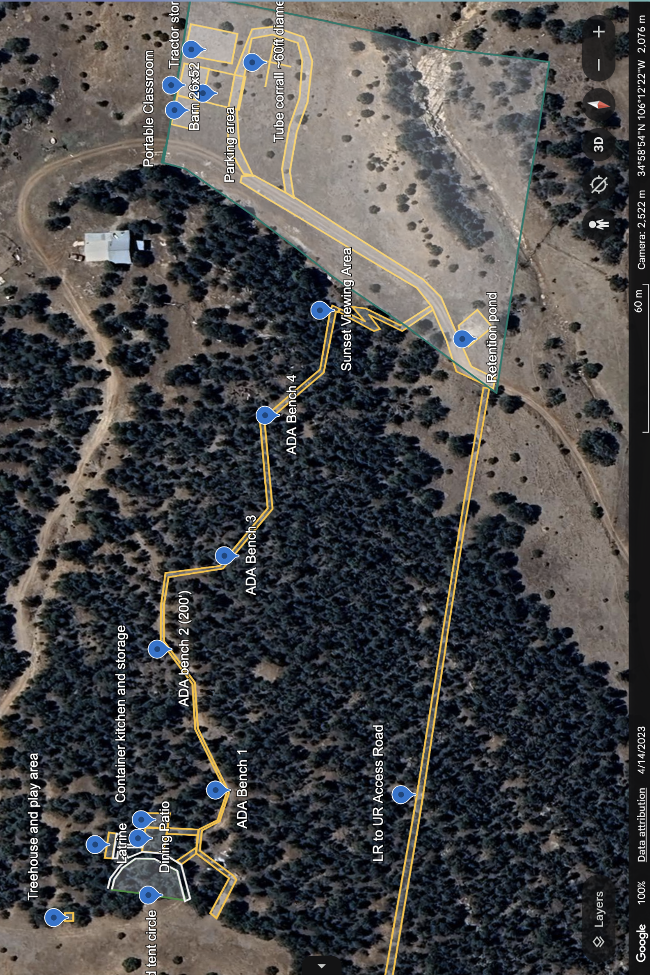Image resolution: width=650 pixels, height=975 pixels.
Task: Tap the my location icon
Action: (599, 186)
